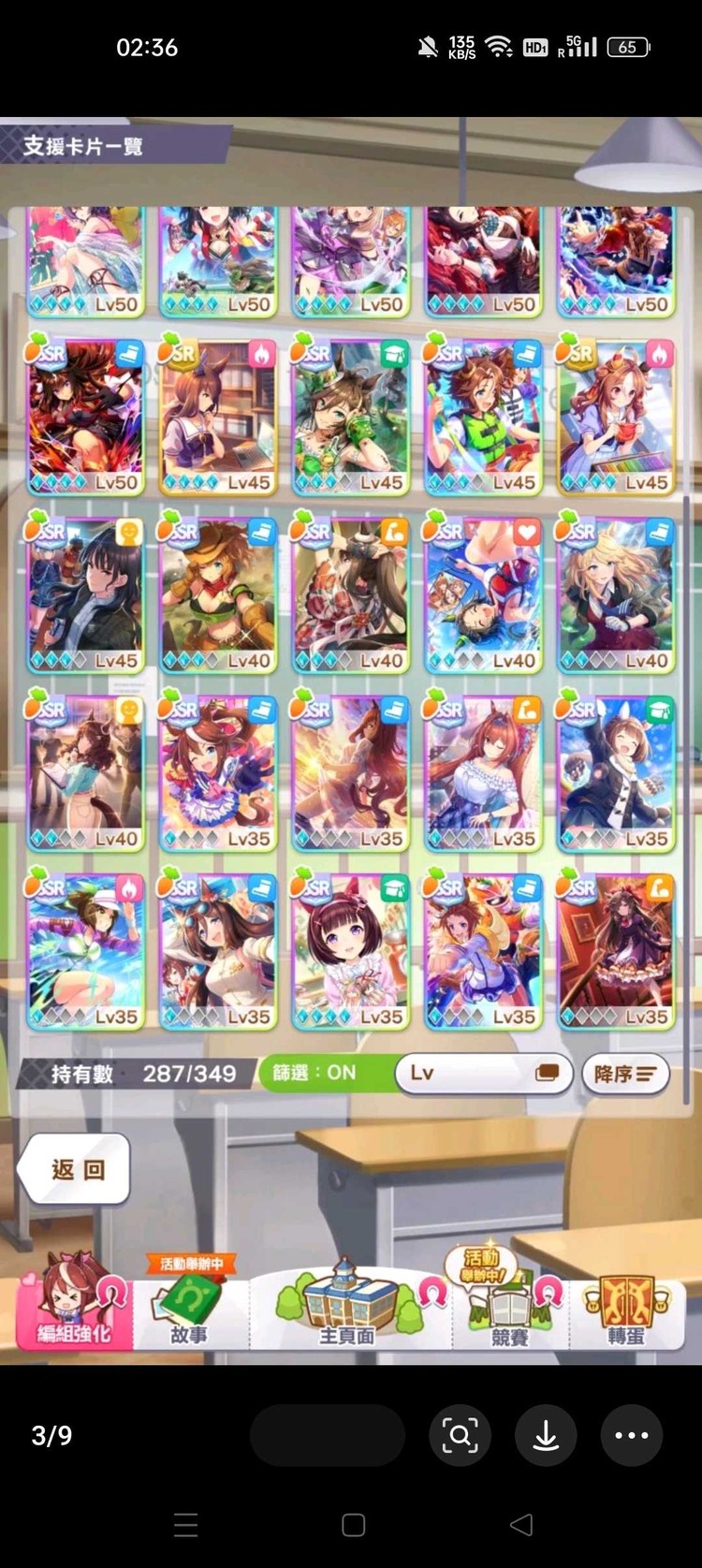The image size is (702, 1568).
Task: Go back using the system back button
Action: [521, 1525]
